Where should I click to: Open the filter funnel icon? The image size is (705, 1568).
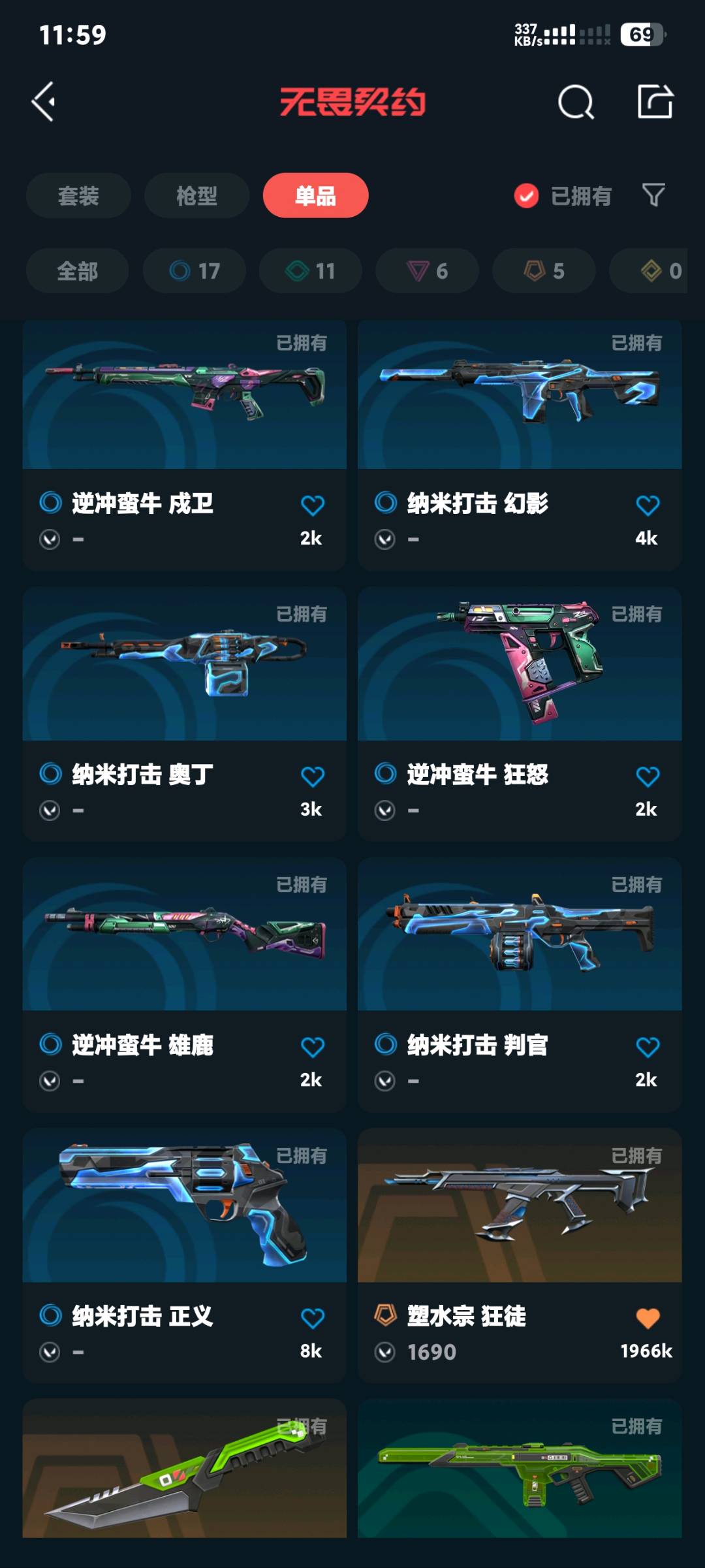tap(653, 195)
